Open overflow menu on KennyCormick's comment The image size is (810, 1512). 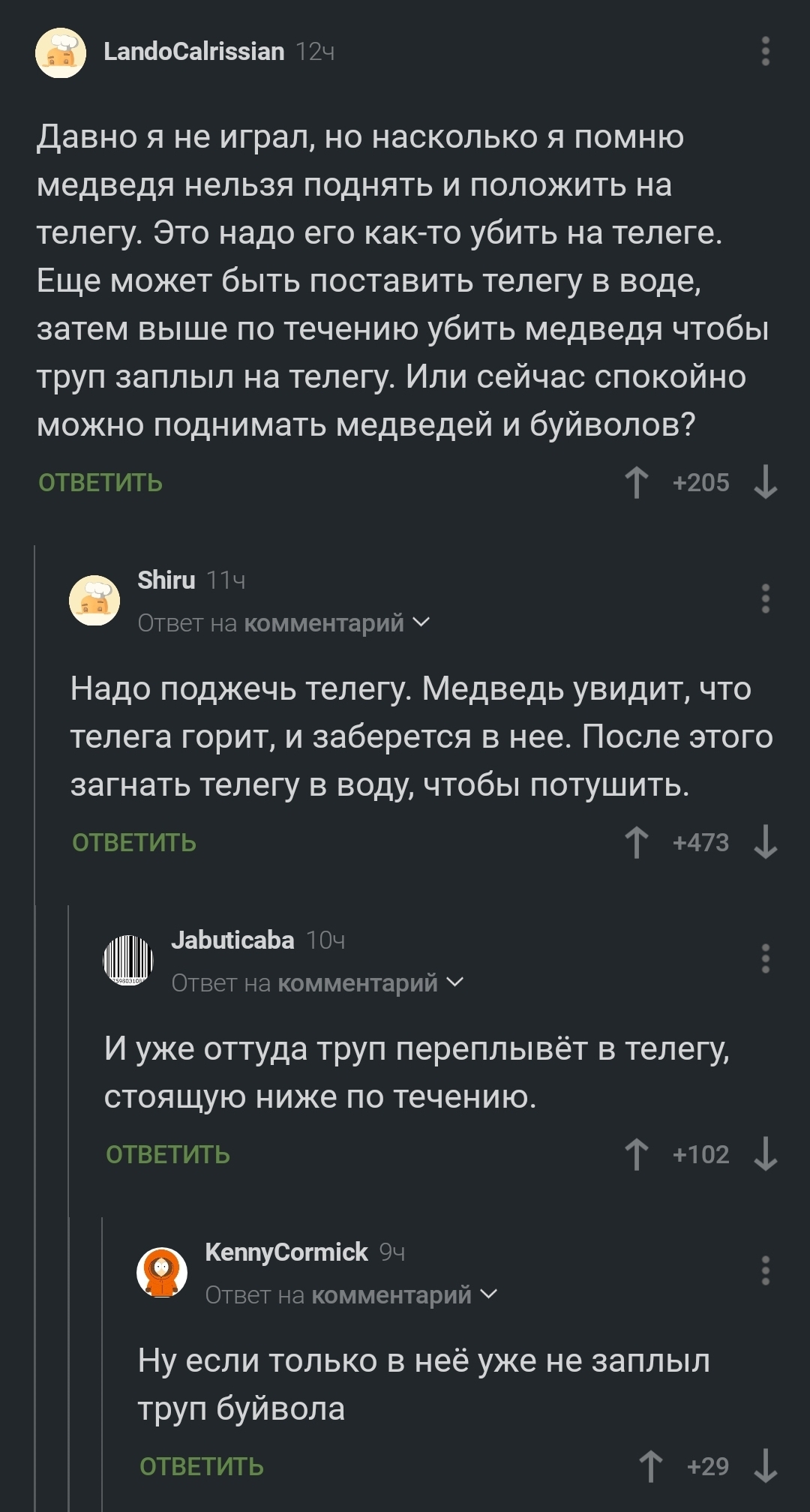point(765,1270)
